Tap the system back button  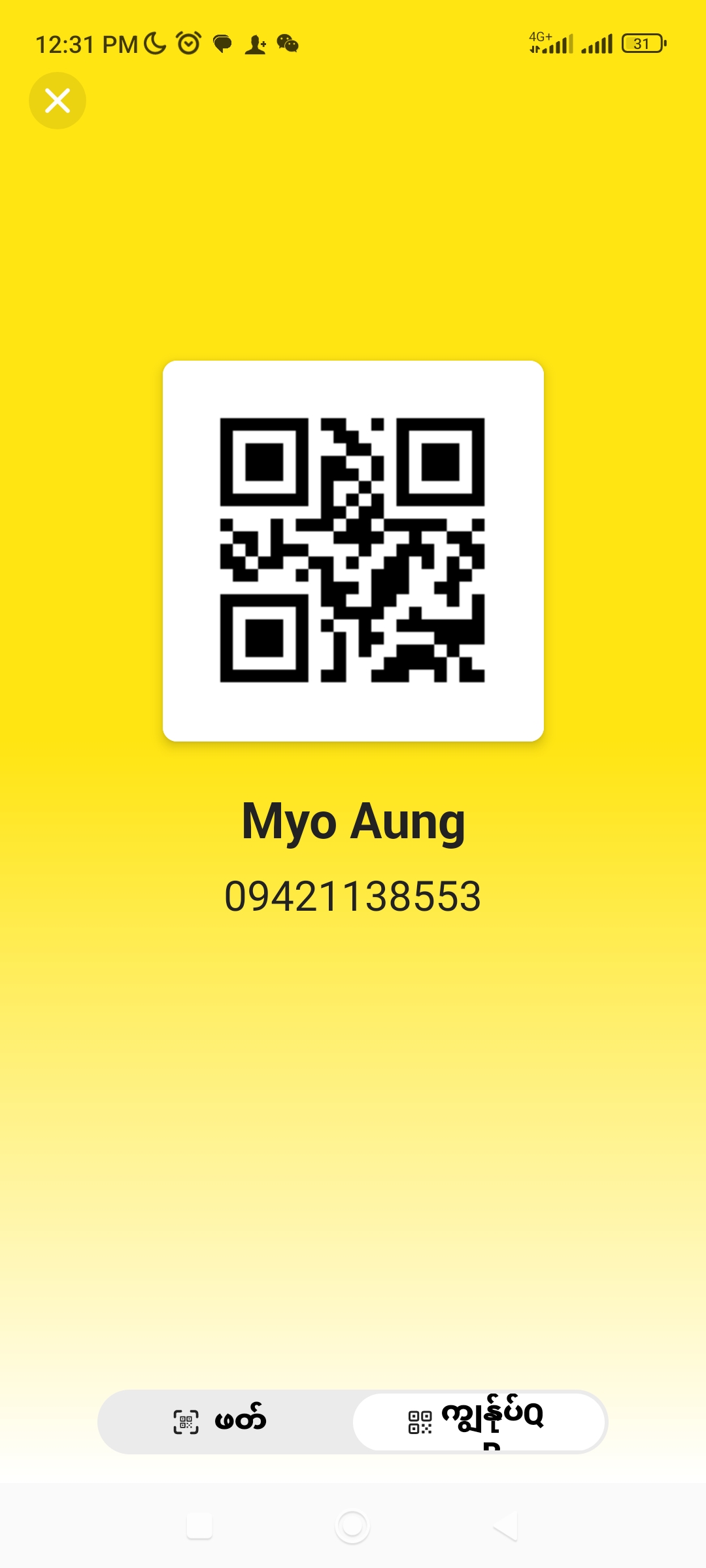point(505,1526)
